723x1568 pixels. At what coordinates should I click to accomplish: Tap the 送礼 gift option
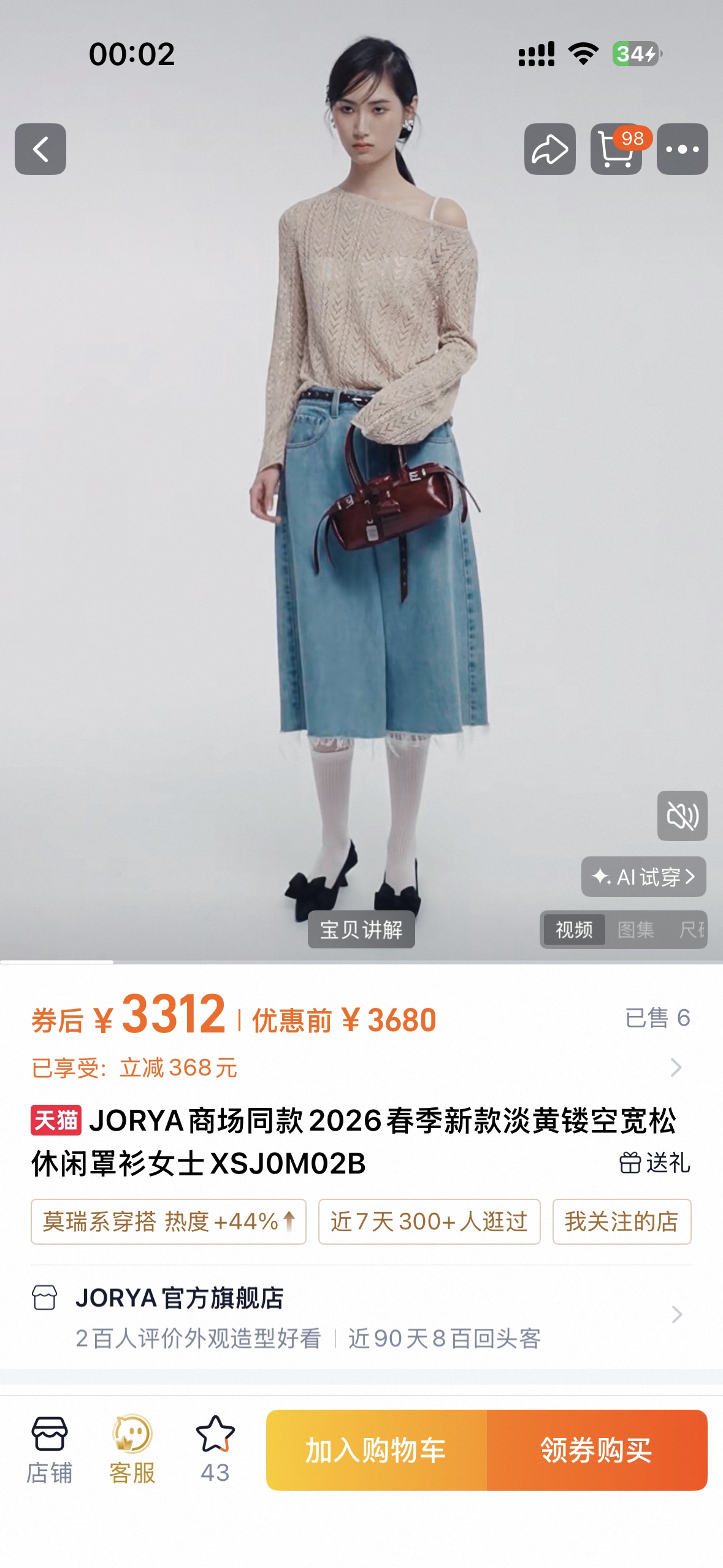pyautogui.click(x=655, y=1163)
